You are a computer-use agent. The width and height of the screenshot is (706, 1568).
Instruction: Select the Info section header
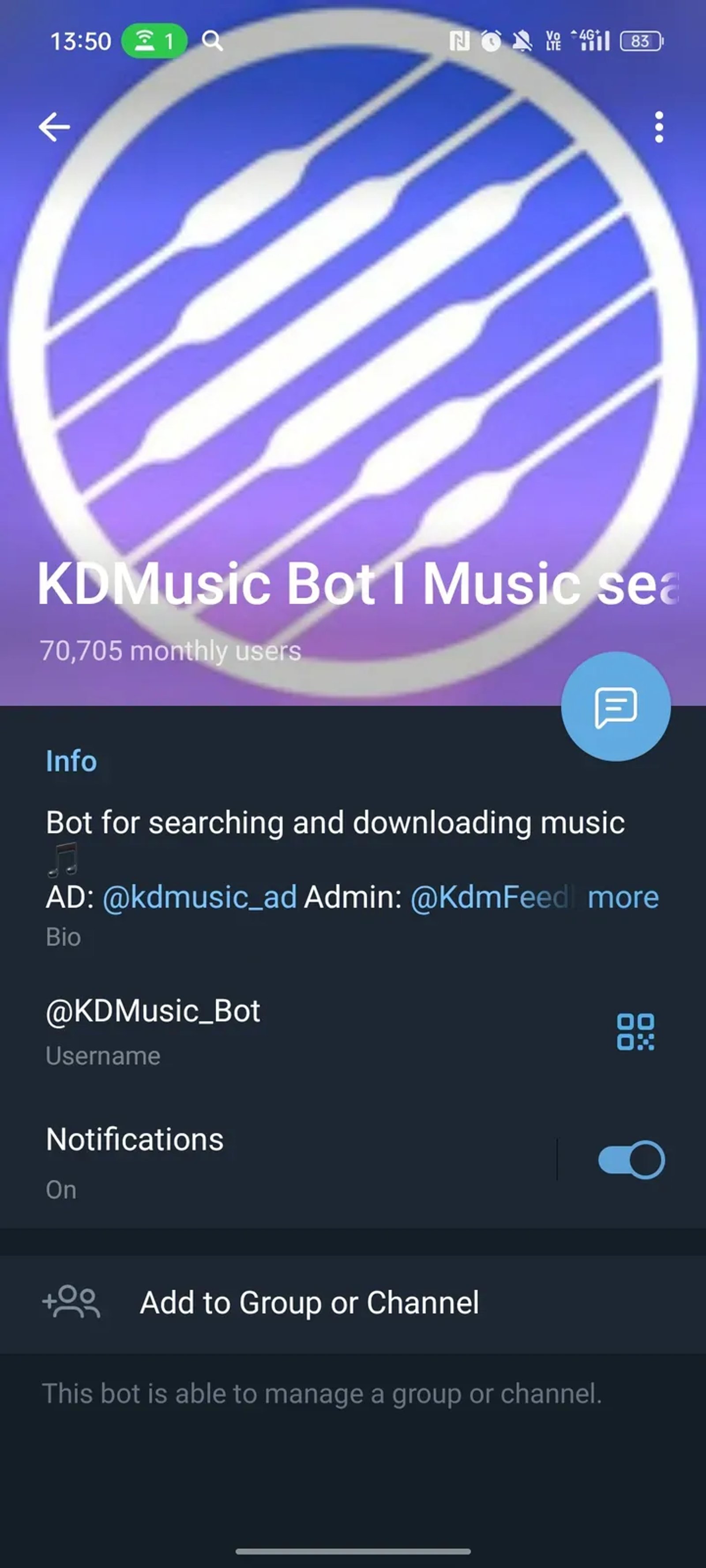point(71,761)
